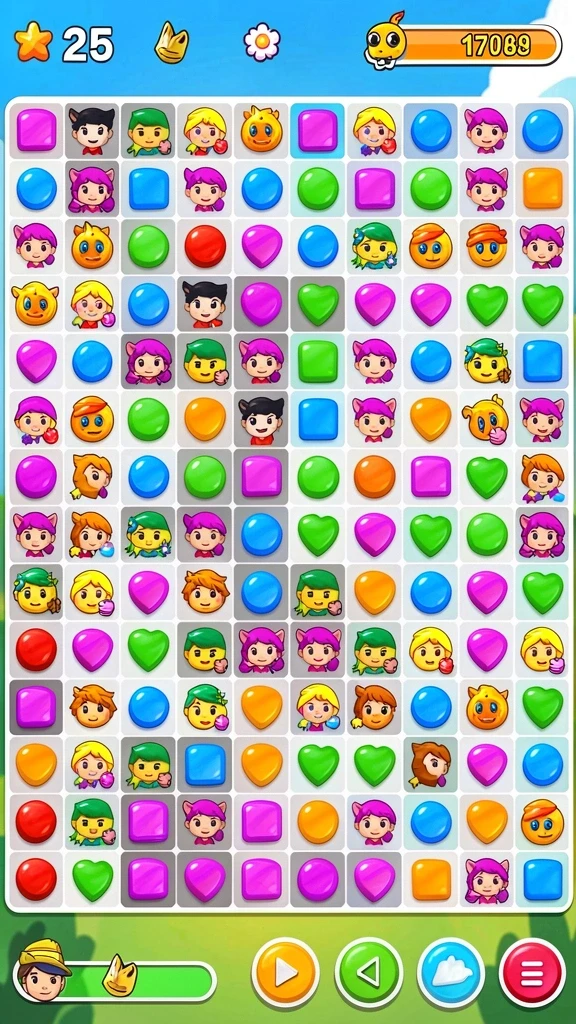This screenshot has height=1024, width=576.
Task: Tap the orange play arrow button
Action: [x=285, y=973]
